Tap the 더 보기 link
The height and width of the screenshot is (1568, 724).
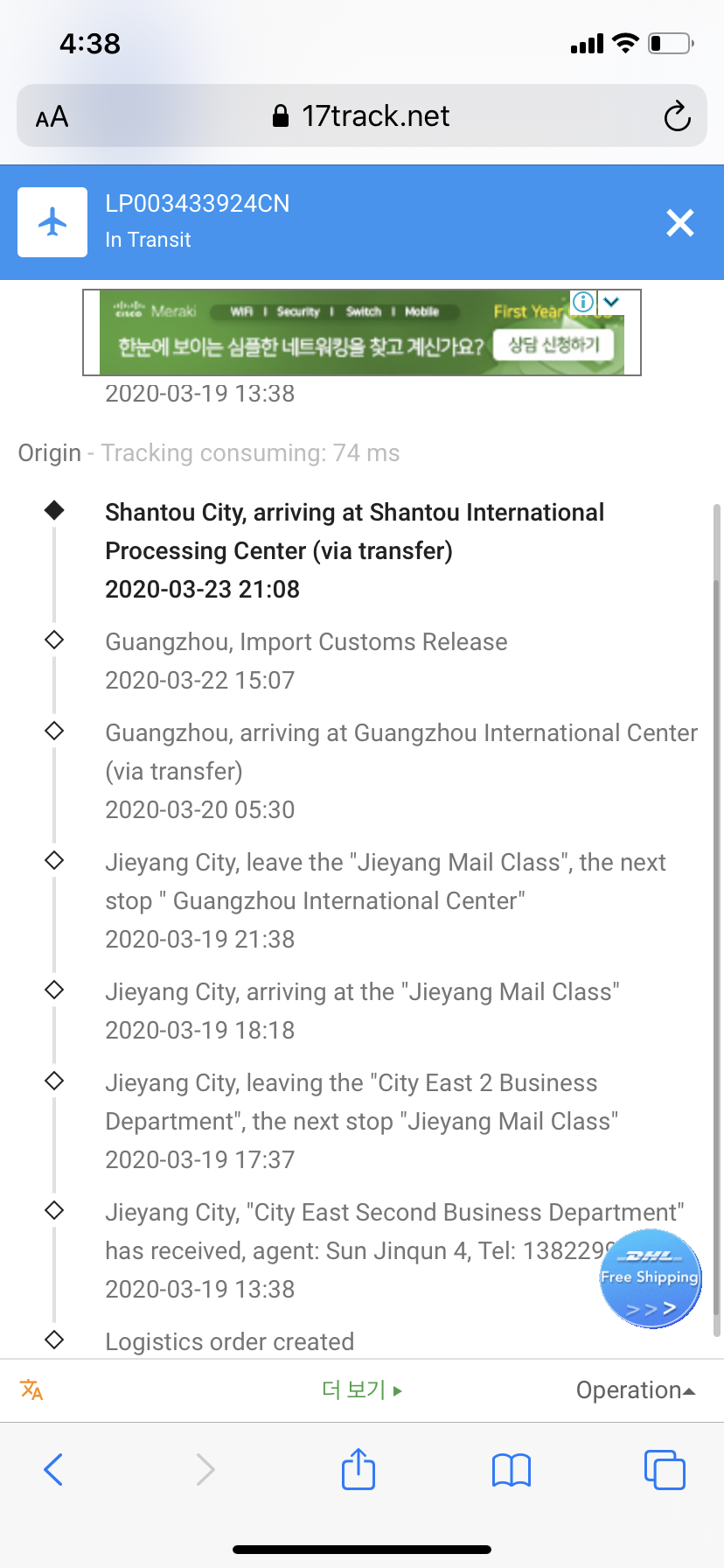pos(362,1389)
